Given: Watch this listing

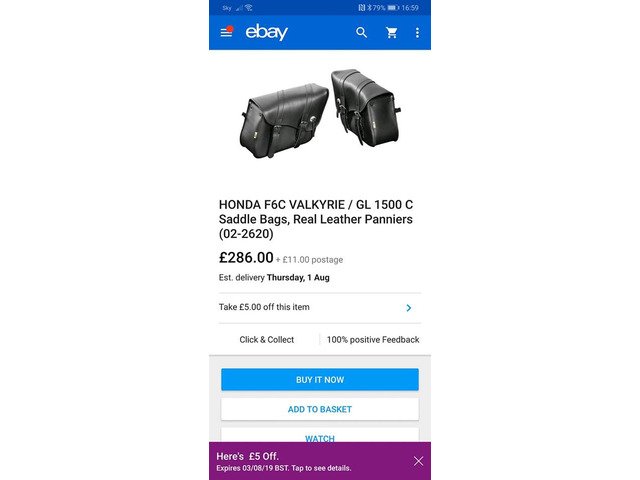Looking at the screenshot, I should 320,436.
